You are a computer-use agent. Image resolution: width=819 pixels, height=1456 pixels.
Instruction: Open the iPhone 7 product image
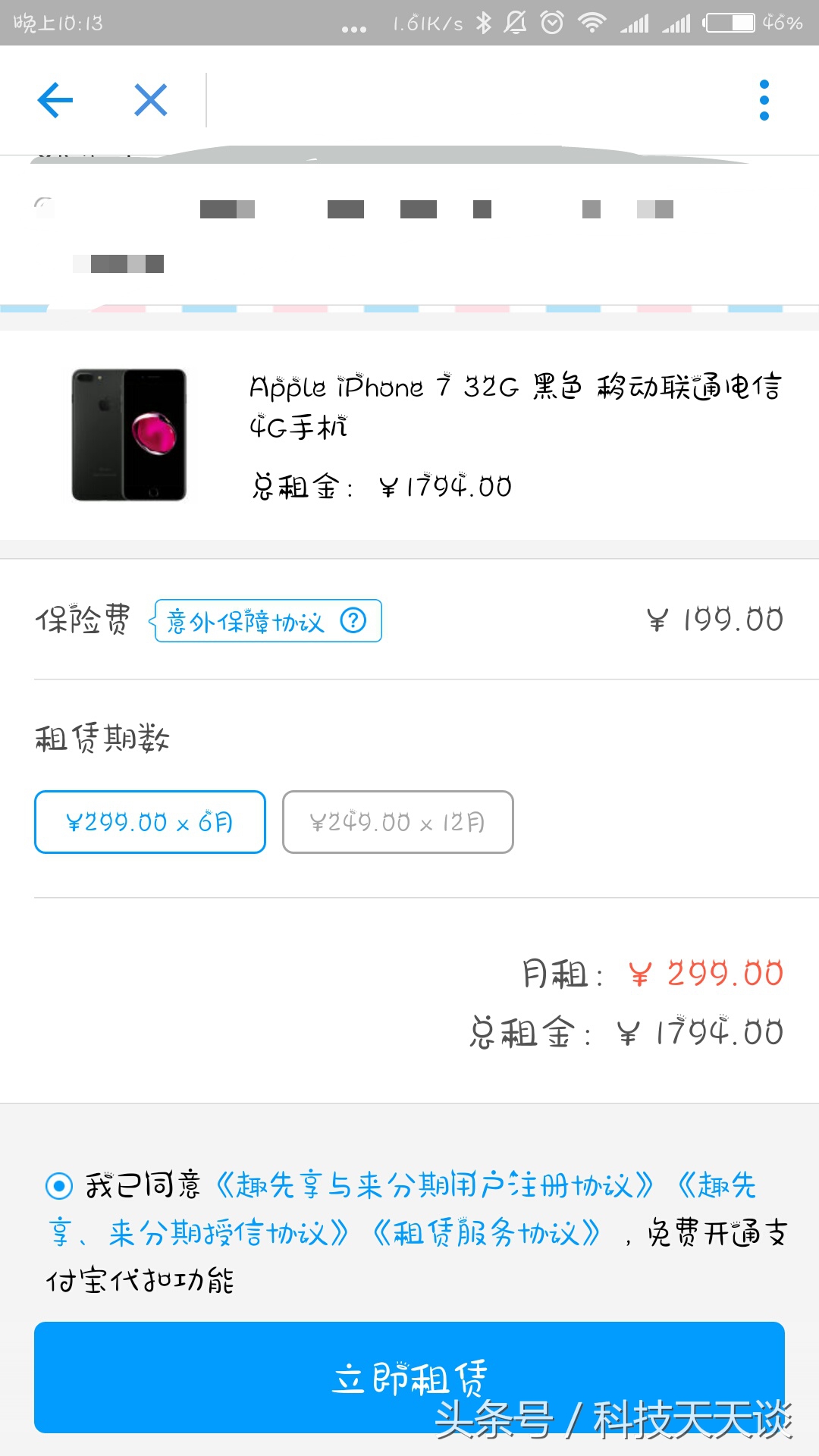(x=129, y=435)
